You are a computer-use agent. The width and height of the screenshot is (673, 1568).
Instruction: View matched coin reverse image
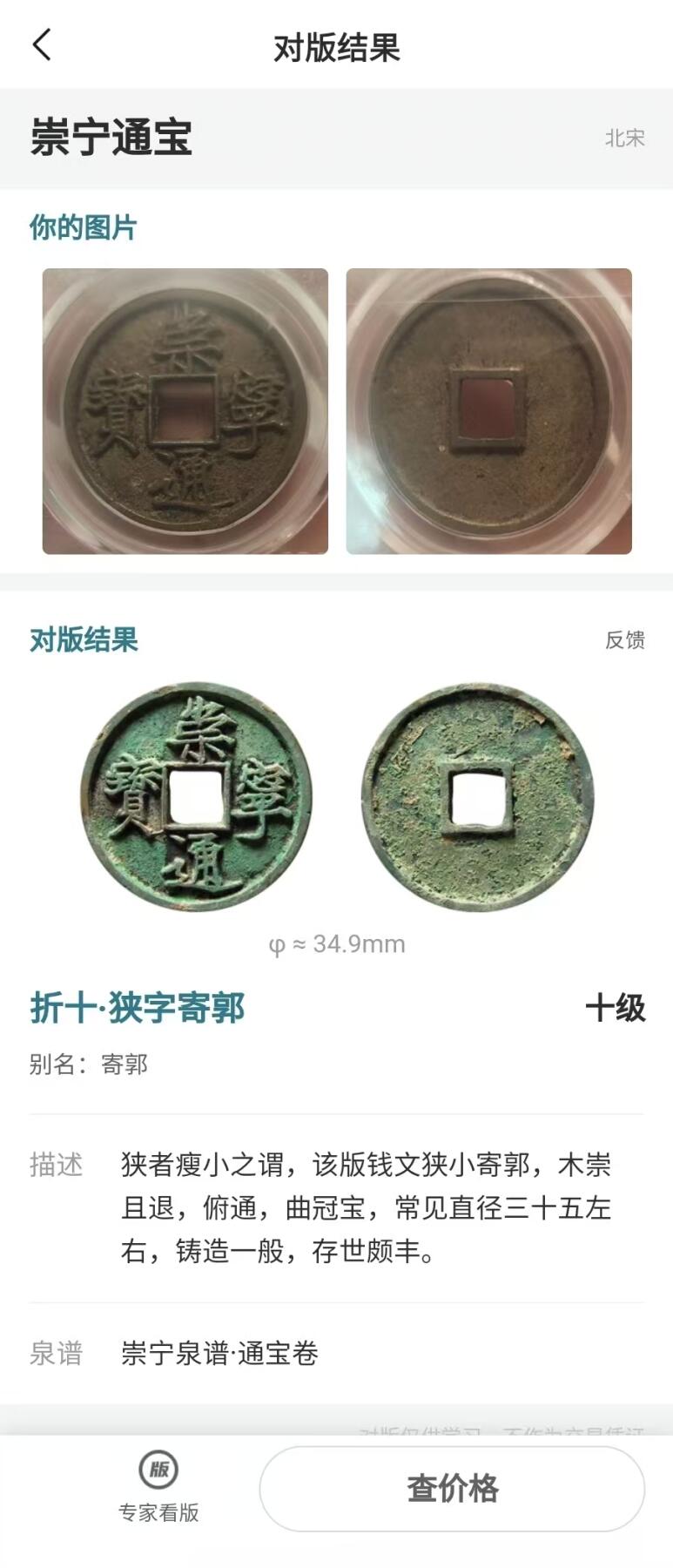click(477, 797)
